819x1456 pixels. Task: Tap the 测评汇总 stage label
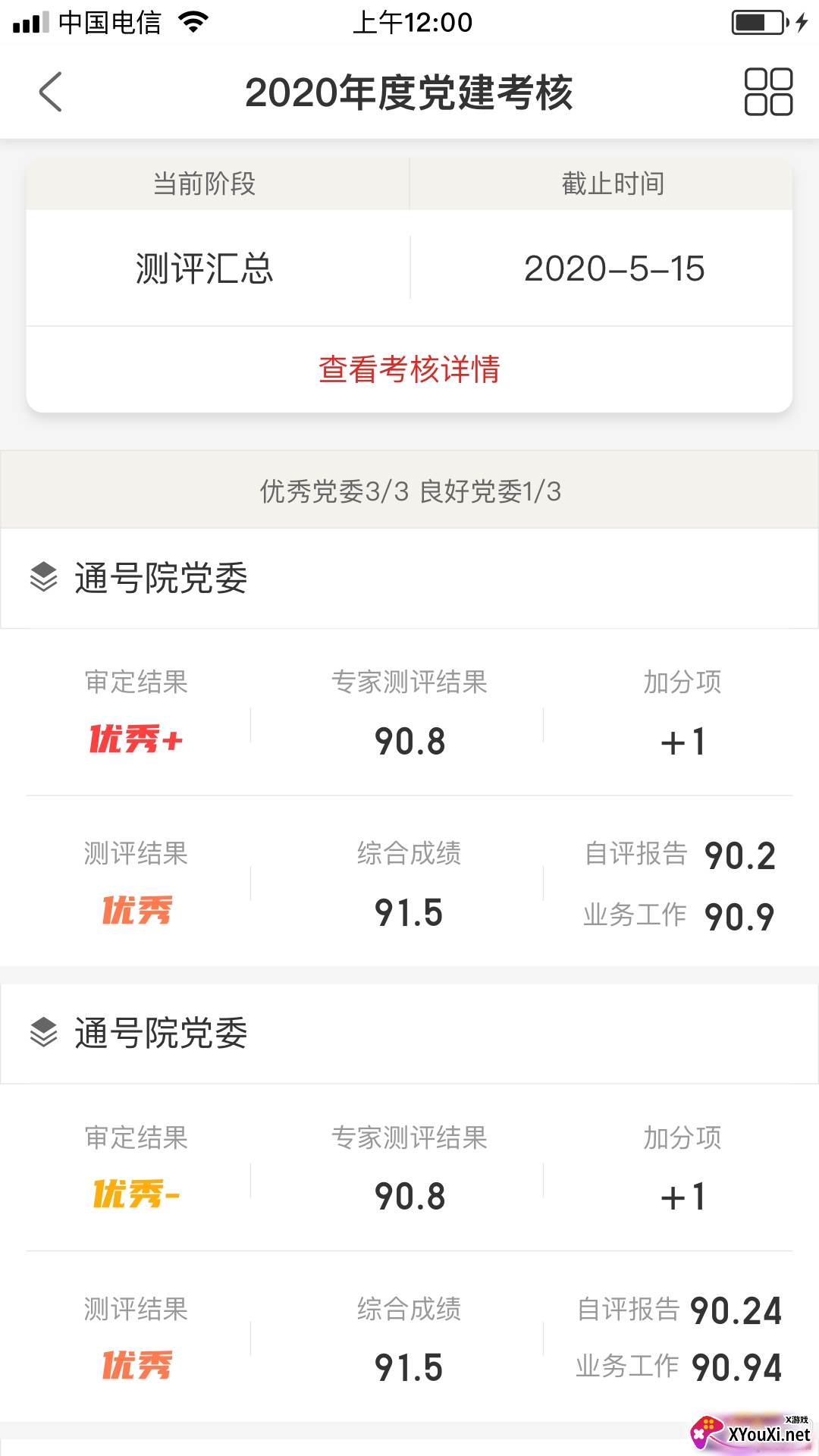(x=205, y=268)
